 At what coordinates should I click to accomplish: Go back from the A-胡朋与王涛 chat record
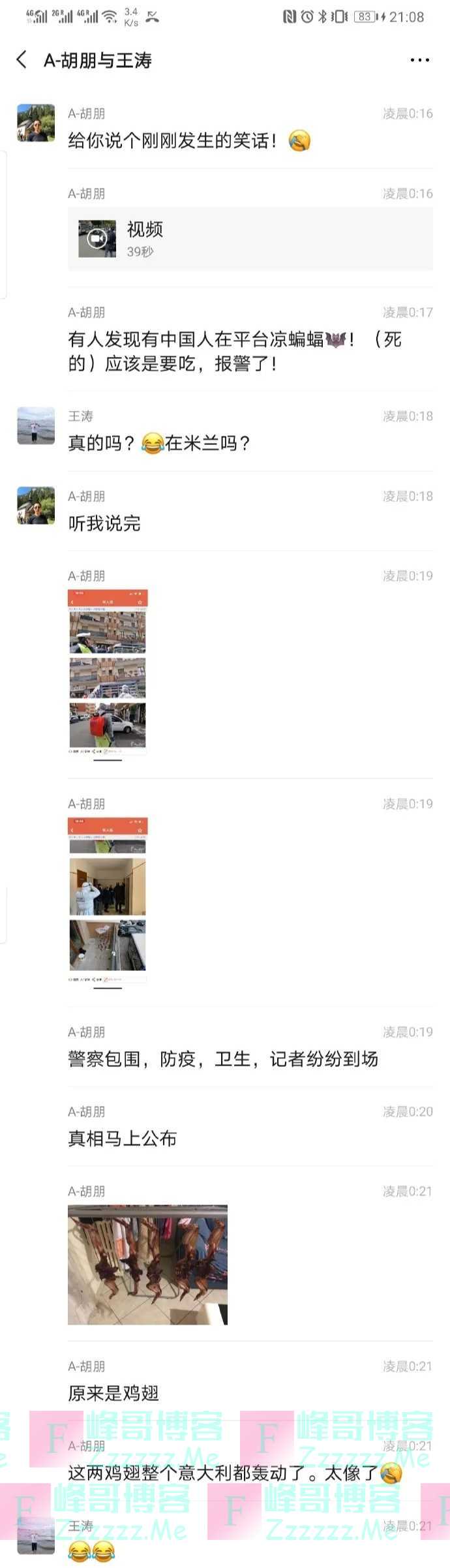click(x=22, y=60)
